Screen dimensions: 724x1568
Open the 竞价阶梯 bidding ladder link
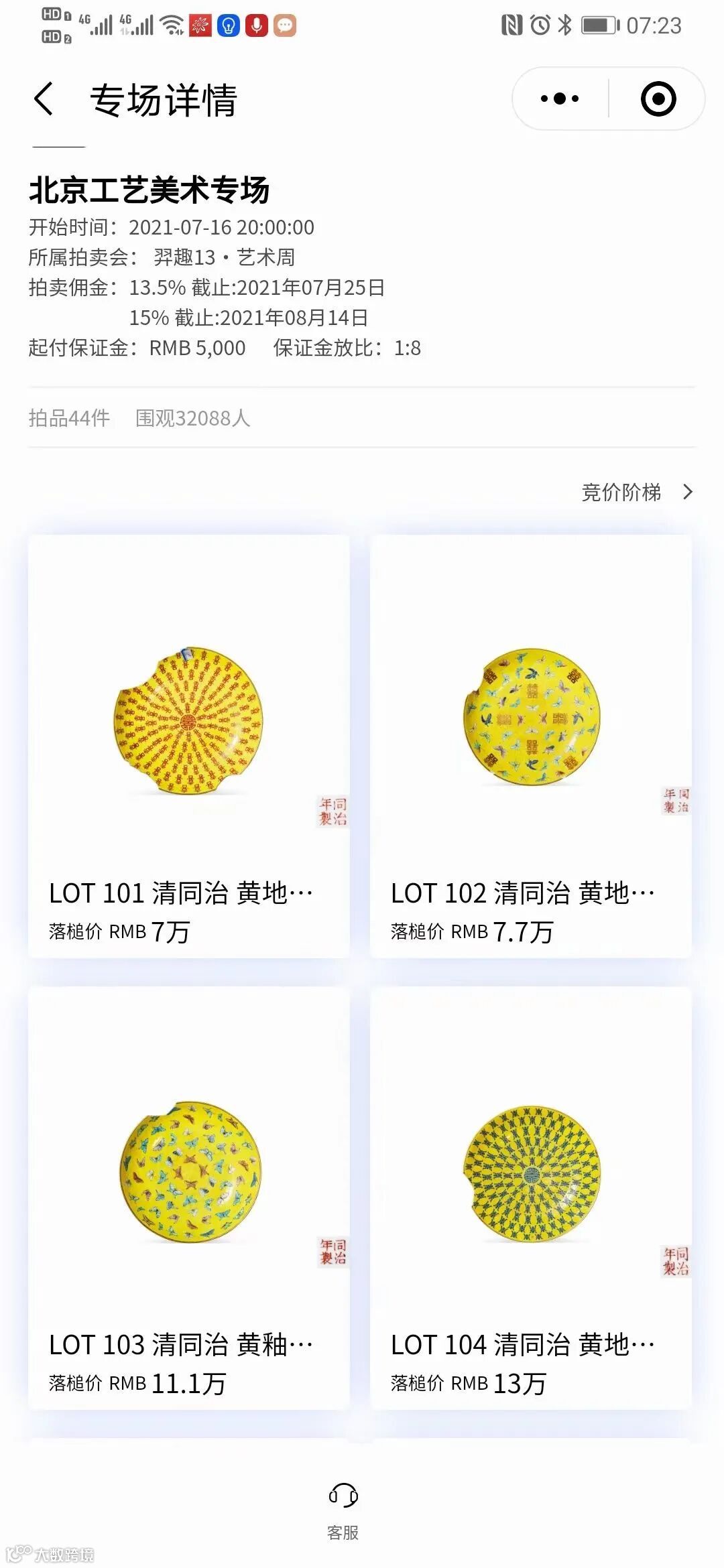636,493
